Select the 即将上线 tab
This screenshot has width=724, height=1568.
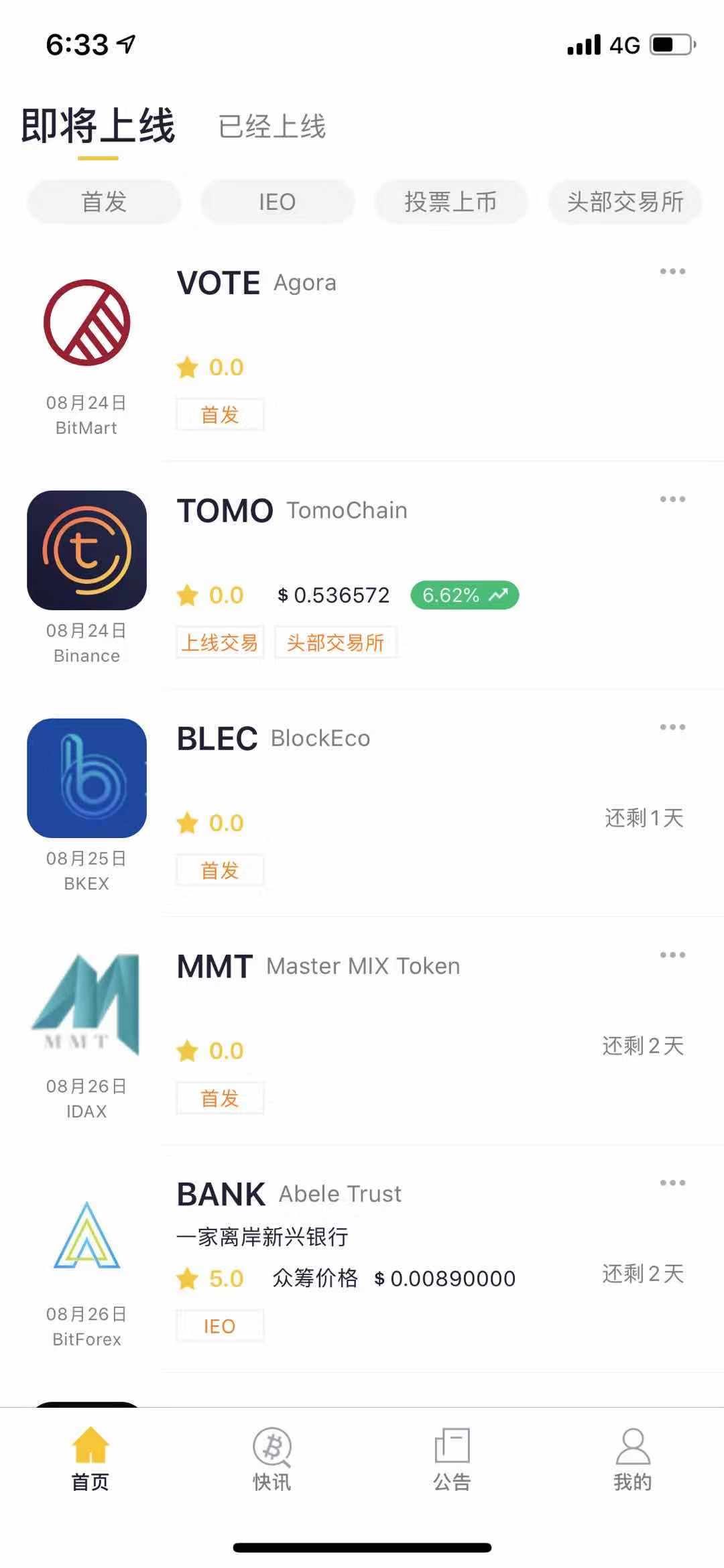pos(98,125)
